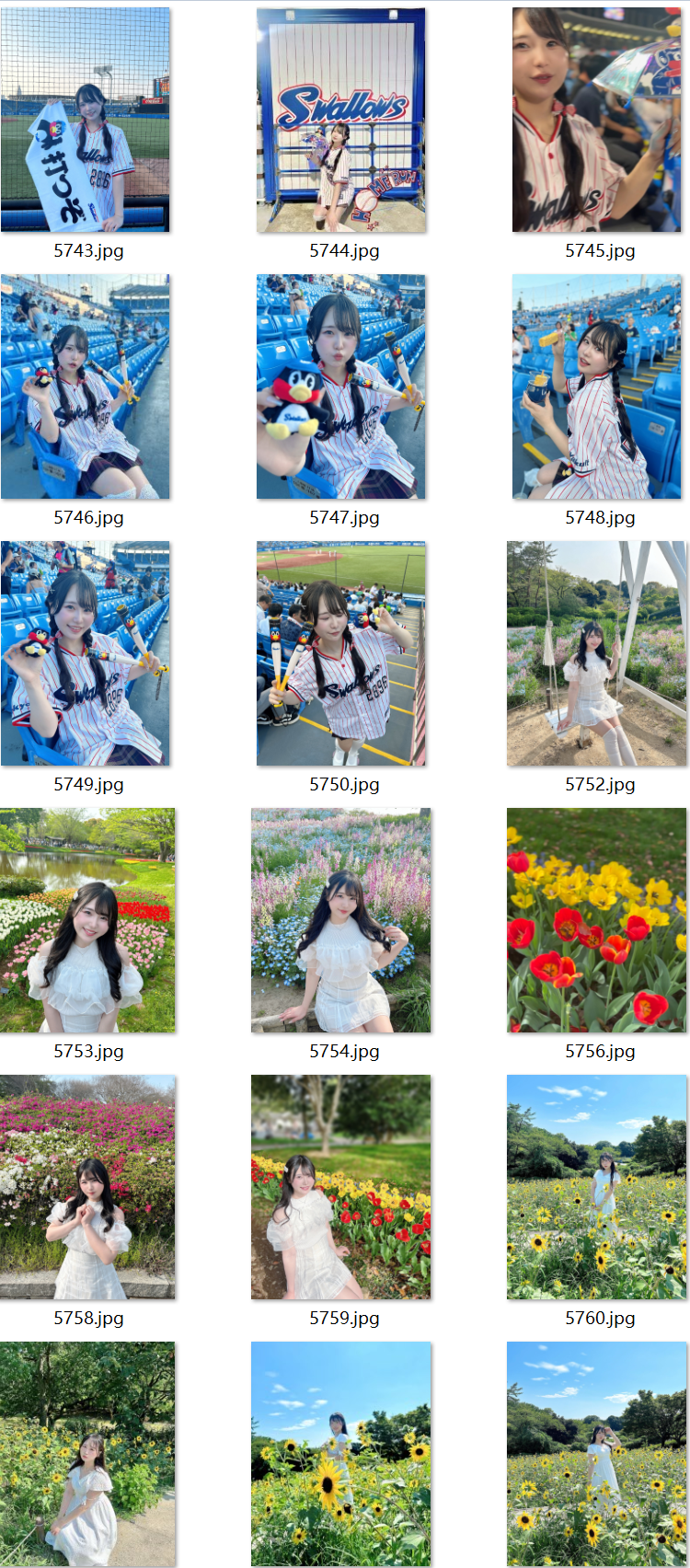Open image file 5759.jpg
Viewport: 690px width, 1568px height.
pos(341,1187)
